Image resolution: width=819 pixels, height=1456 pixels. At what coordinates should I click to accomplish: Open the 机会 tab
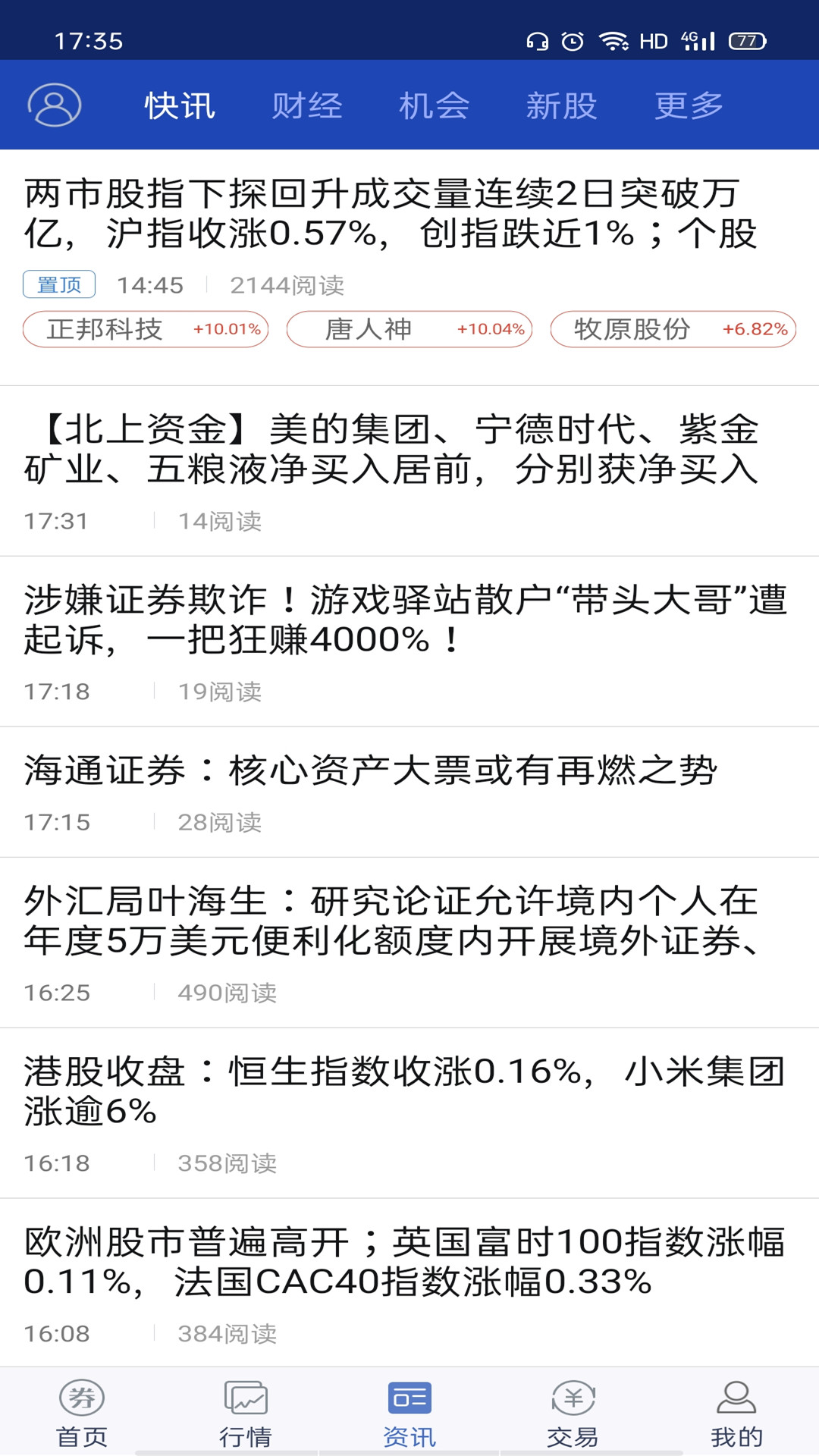coord(433,106)
